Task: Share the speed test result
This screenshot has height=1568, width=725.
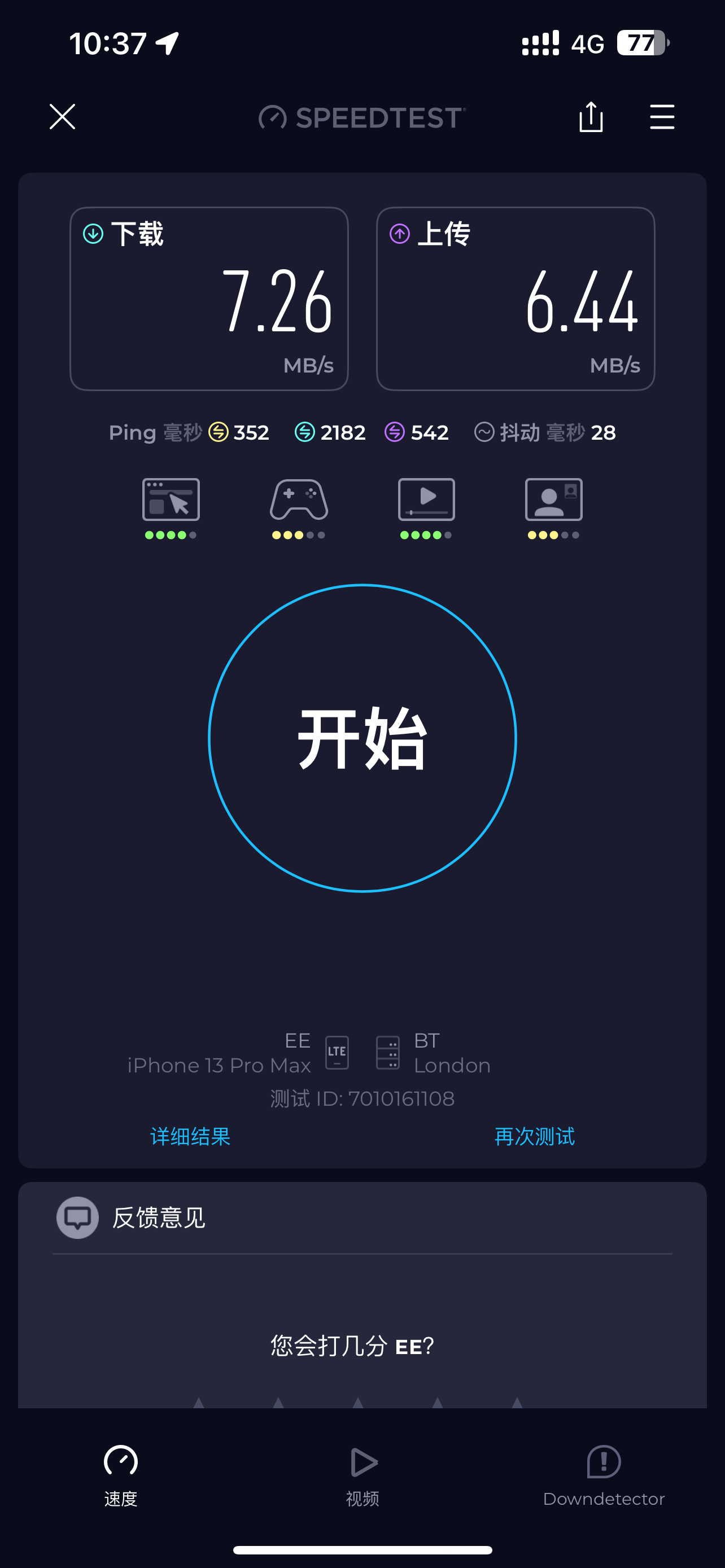Action: tap(591, 117)
